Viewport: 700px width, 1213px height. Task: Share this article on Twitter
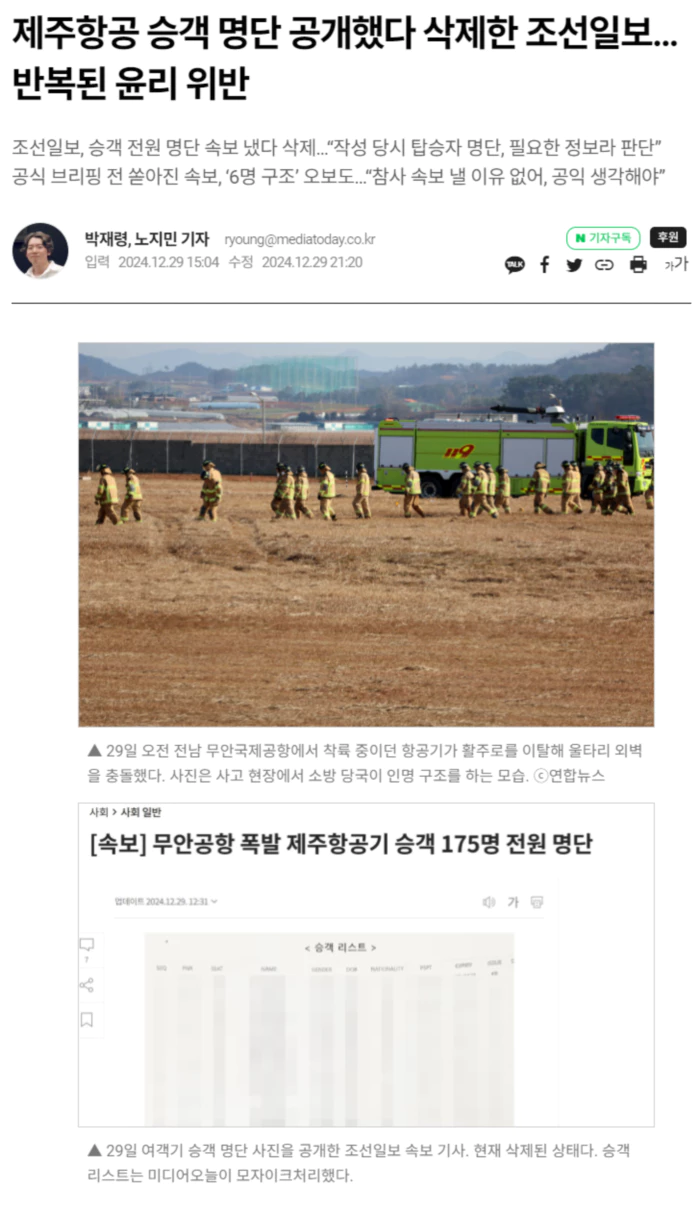pos(574,265)
